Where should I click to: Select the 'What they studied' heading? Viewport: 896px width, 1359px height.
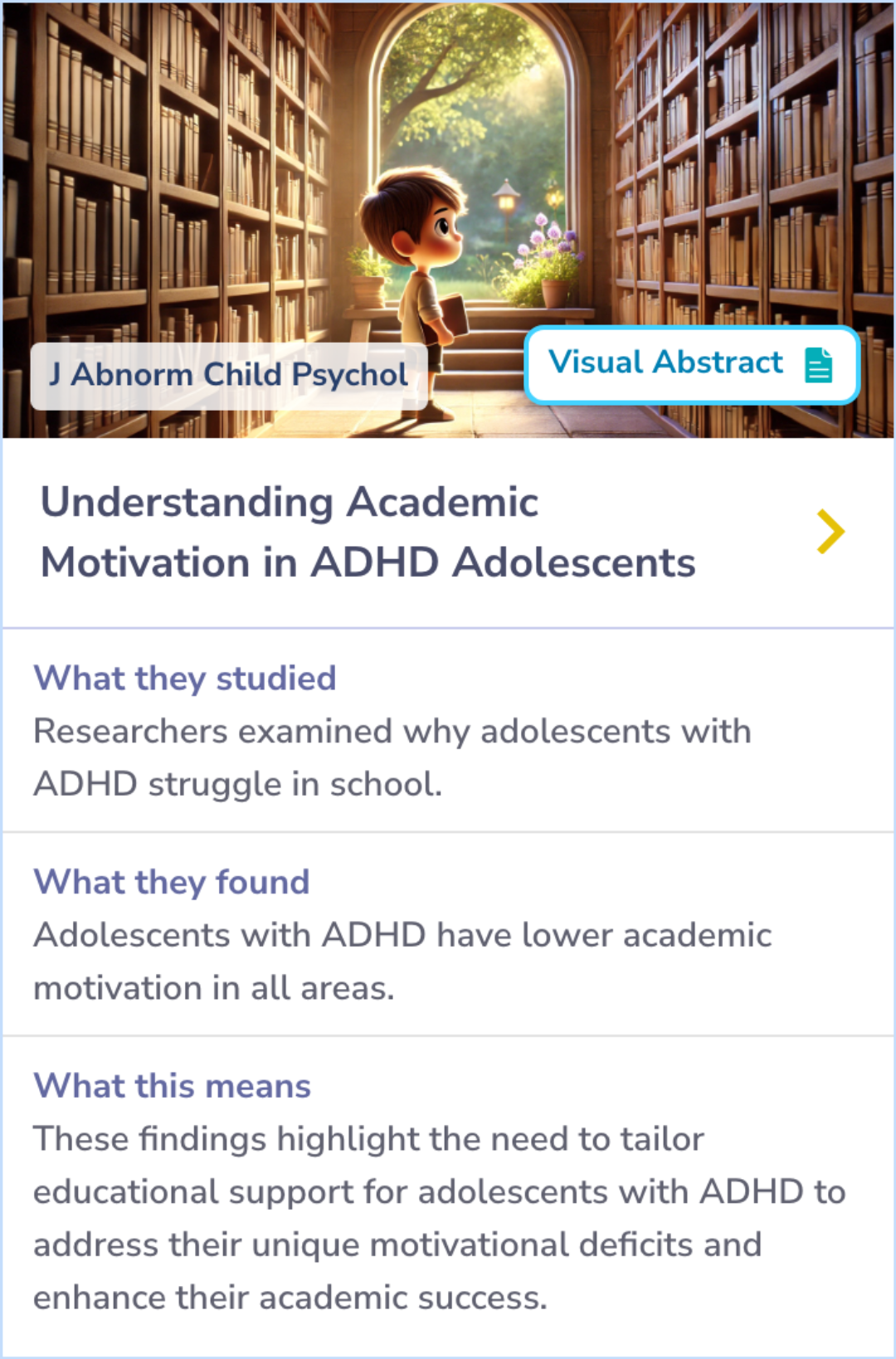[x=184, y=678]
